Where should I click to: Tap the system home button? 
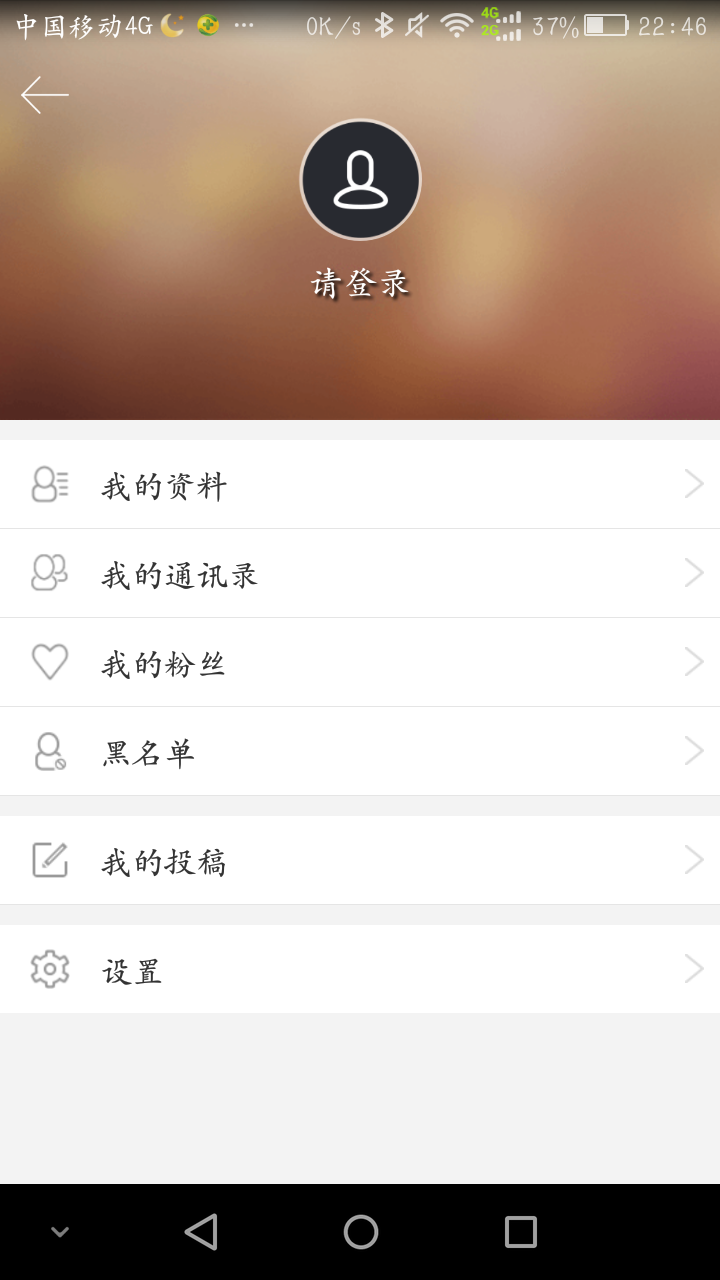(361, 1232)
